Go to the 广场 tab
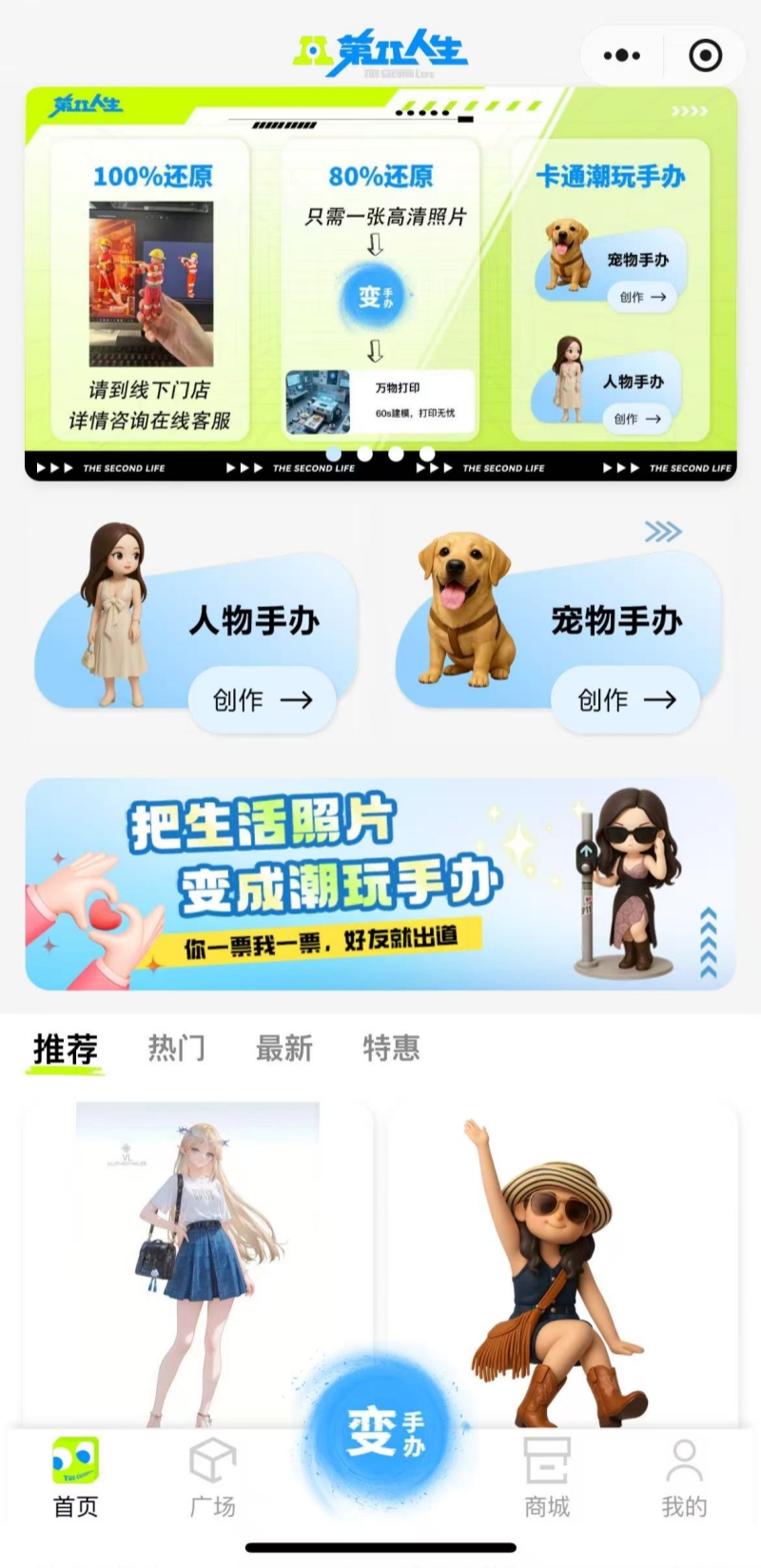This screenshot has height=1568, width=761. point(212,1477)
